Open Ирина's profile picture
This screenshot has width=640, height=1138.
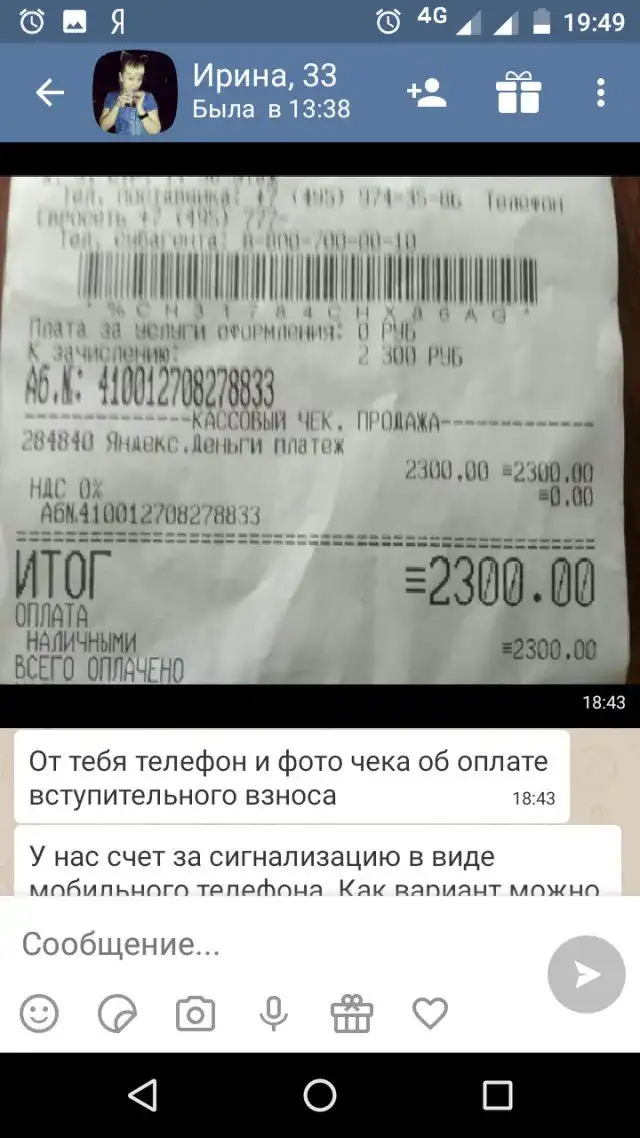pos(135,93)
